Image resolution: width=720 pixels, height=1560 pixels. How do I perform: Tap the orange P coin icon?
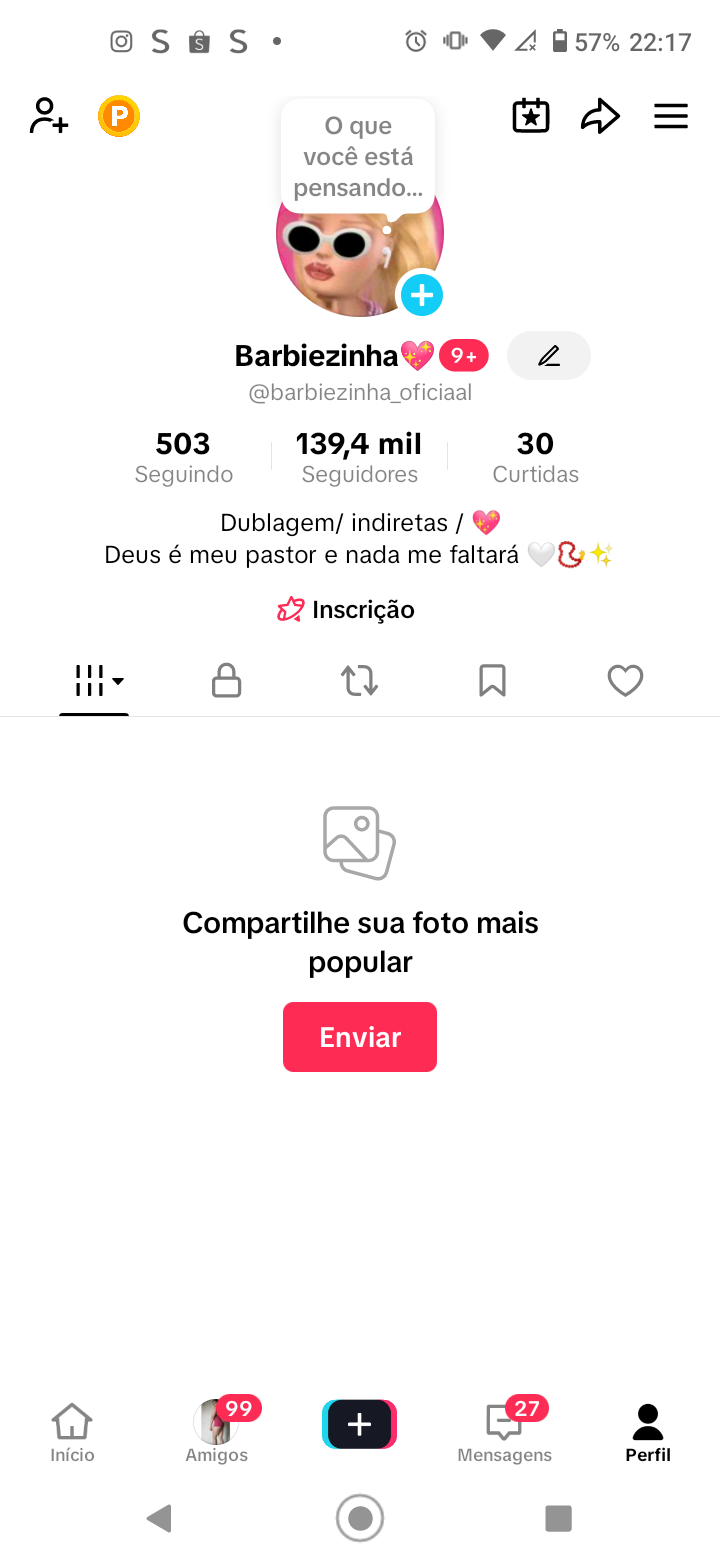tap(118, 116)
